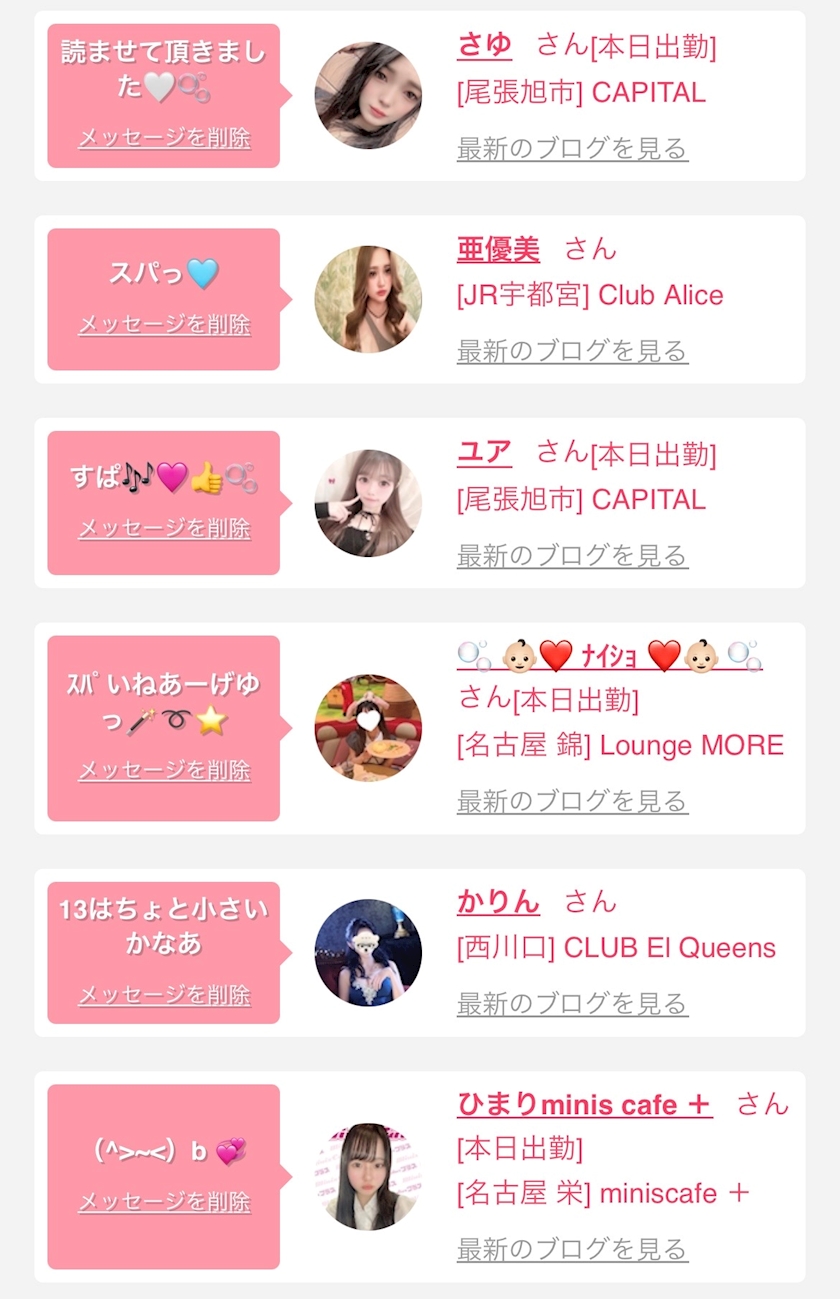View かりん's latest blog
The width and height of the screenshot is (840, 1299).
coord(572,1004)
